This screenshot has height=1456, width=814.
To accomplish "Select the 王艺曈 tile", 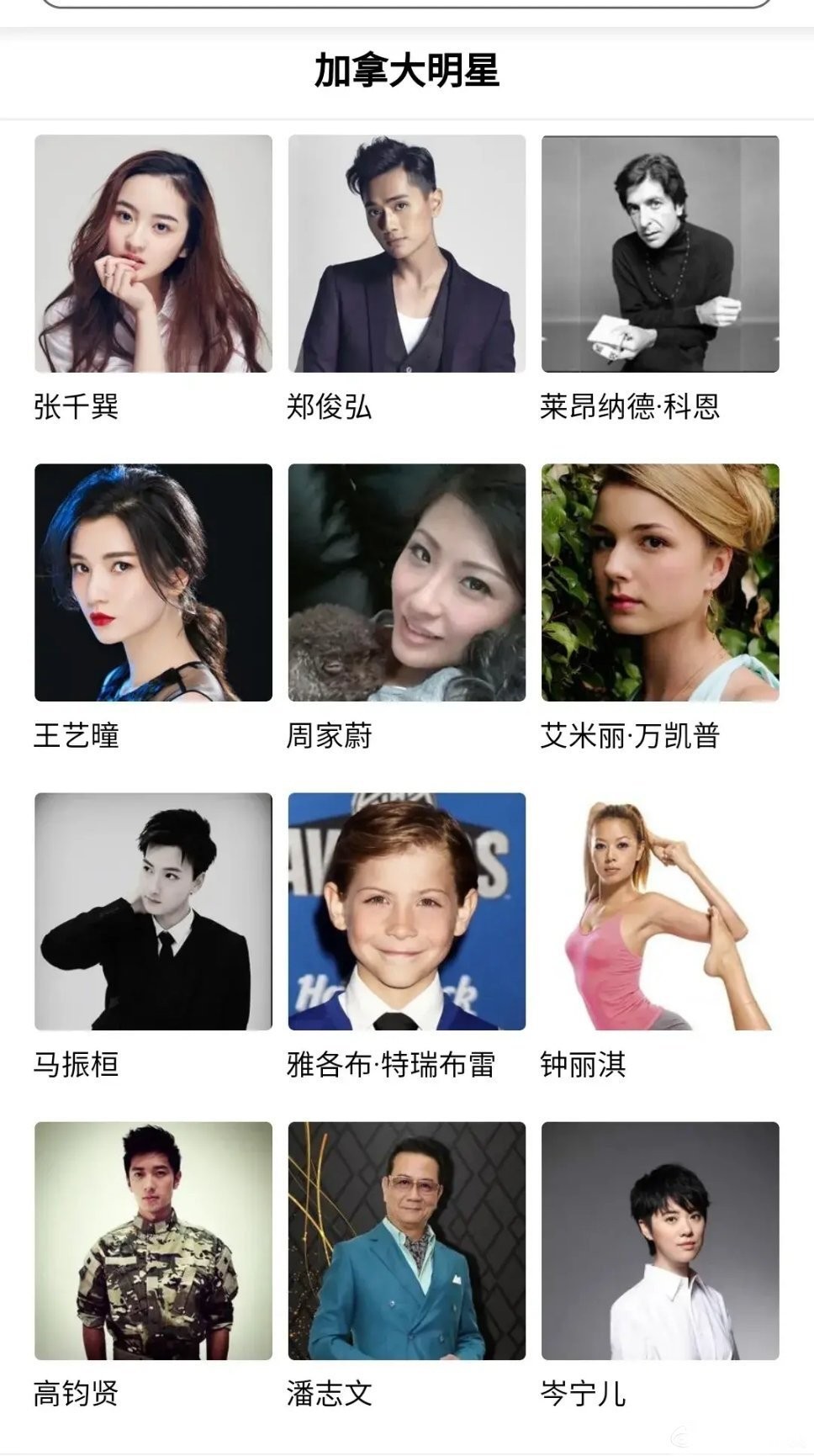I will click(x=153, y=582).
